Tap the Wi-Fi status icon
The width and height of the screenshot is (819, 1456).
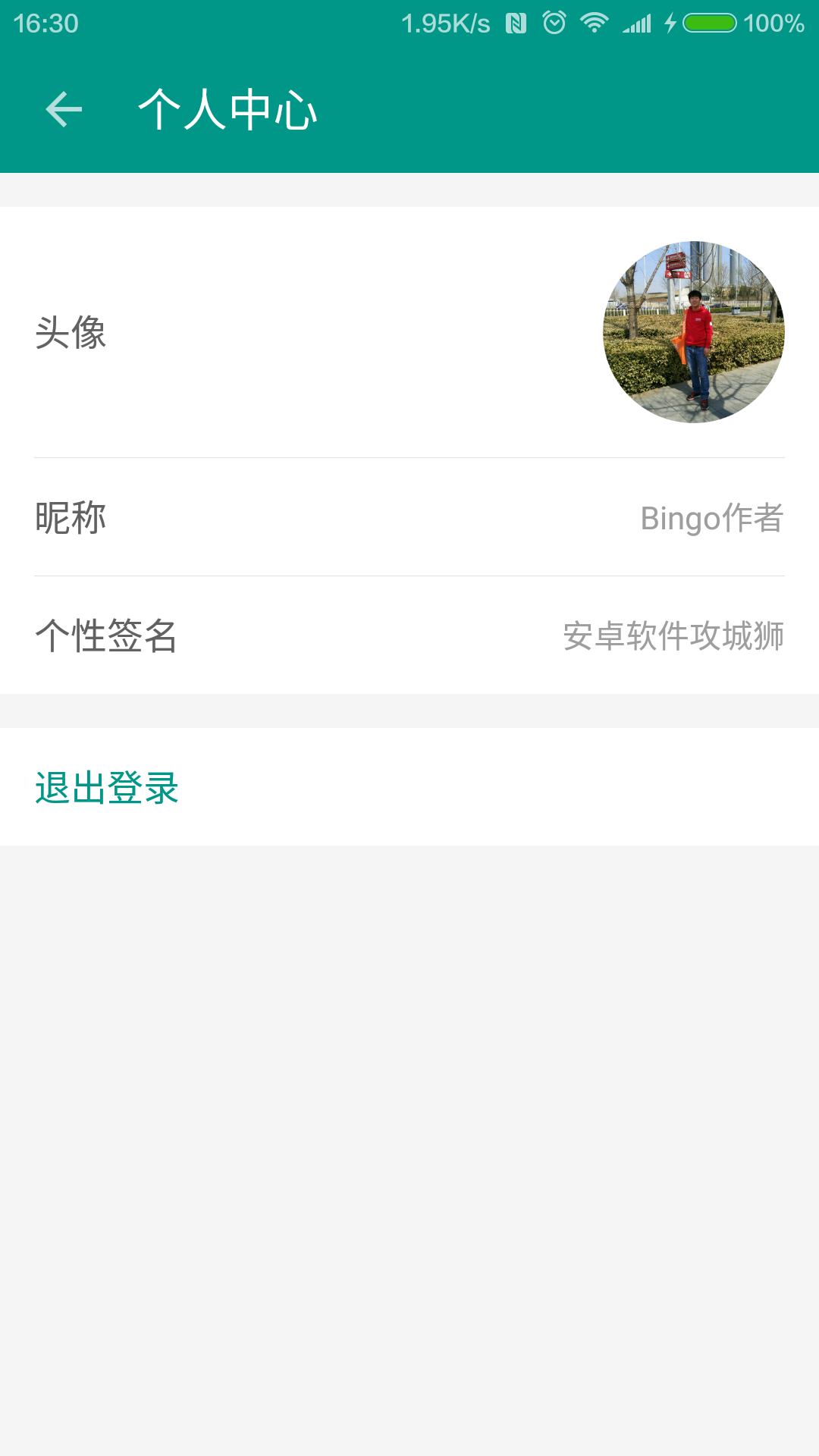595,23
